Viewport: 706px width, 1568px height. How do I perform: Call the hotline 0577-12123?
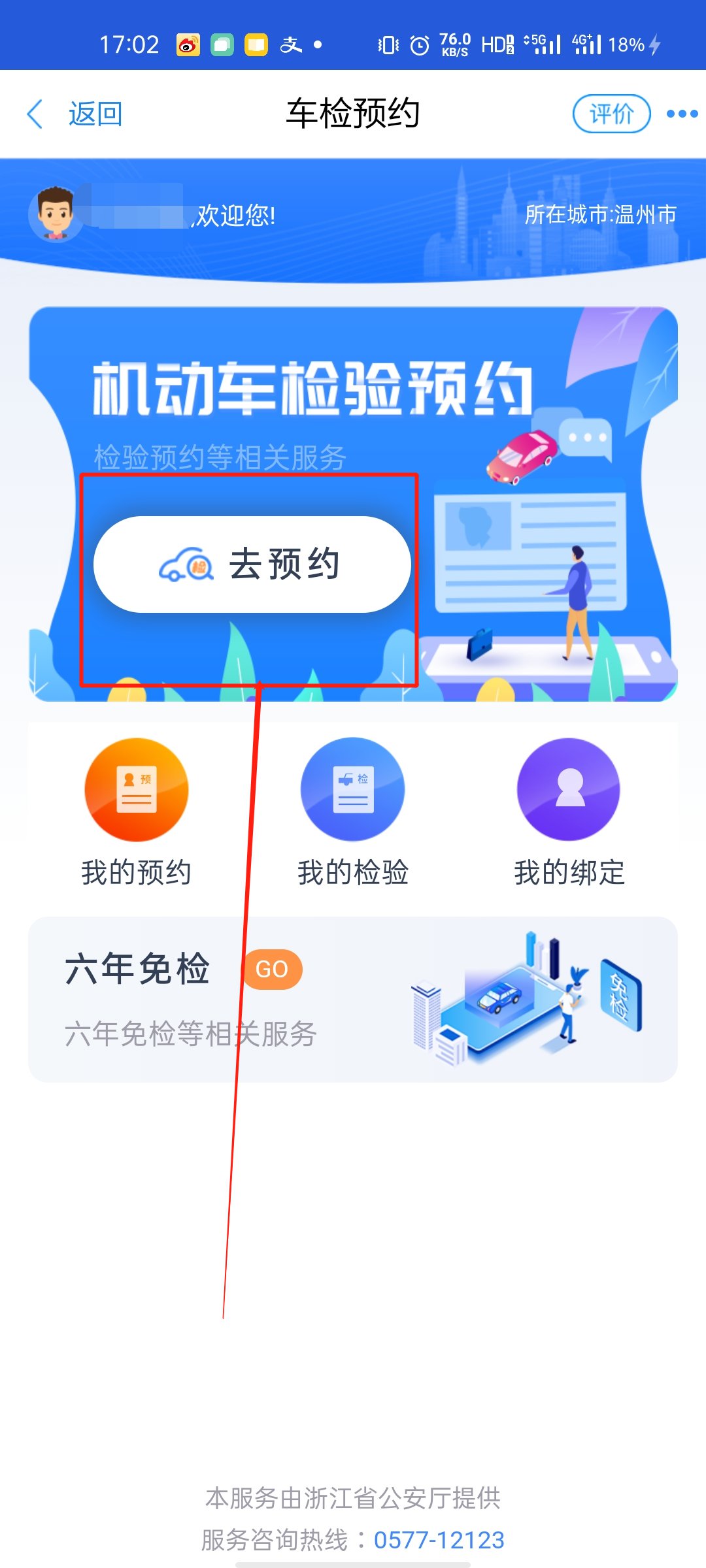pos(439,1540)
